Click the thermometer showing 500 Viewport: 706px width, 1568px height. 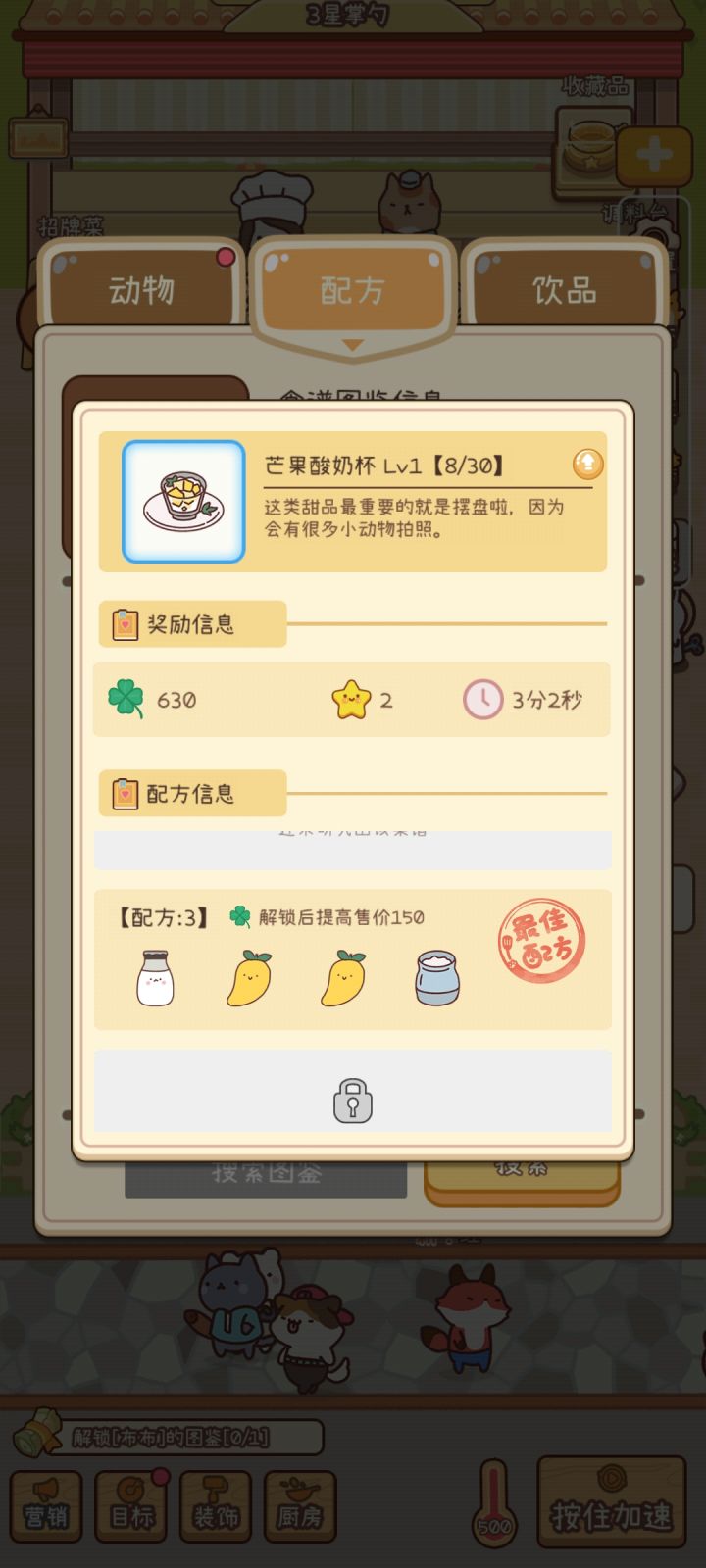point(495,1499)
